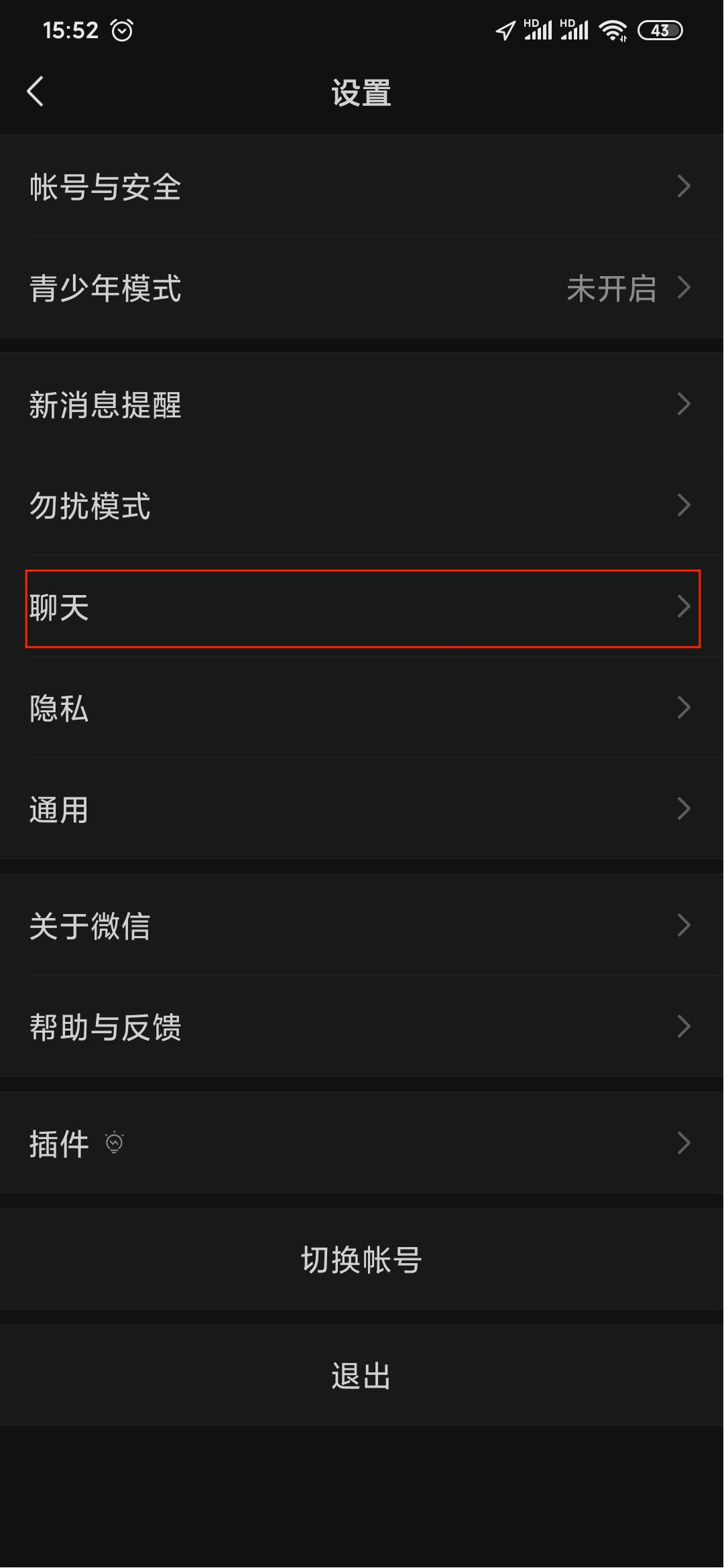Screen dimensions: 724x1568
Task: Open 帮助与反馈
Action: (x=362, y=1027)
